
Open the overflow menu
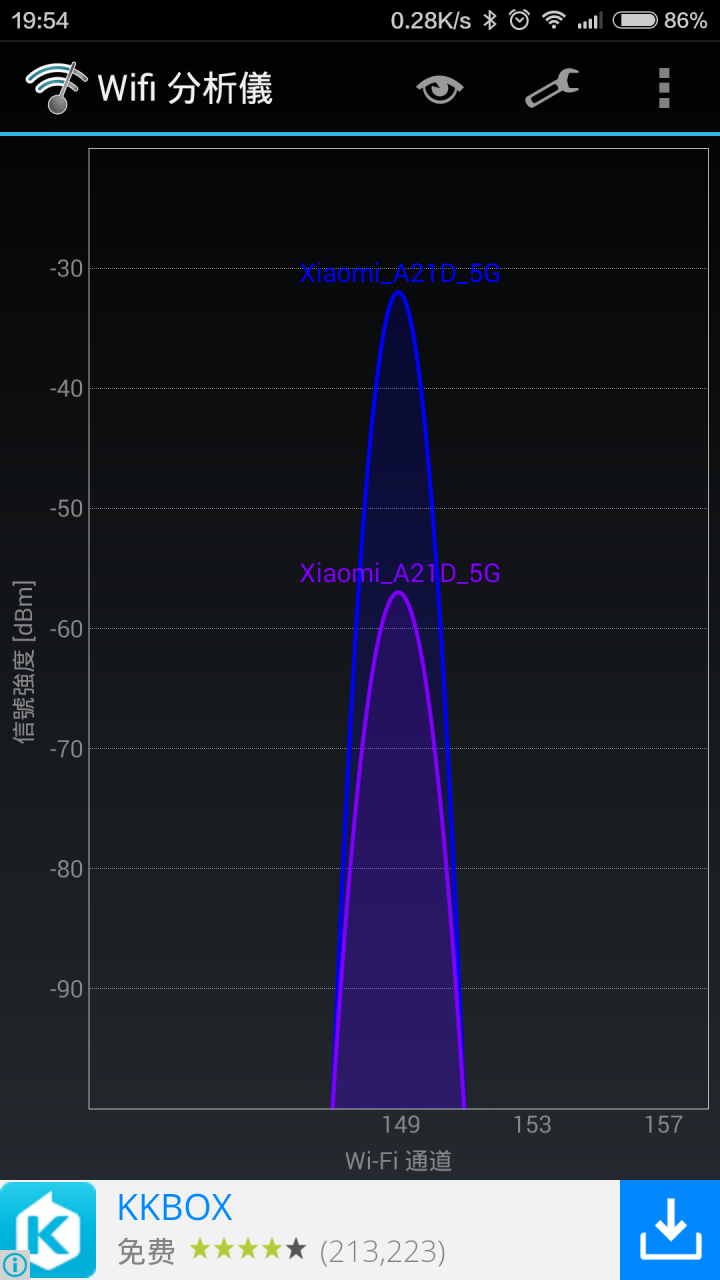click(x=664, y=89)
